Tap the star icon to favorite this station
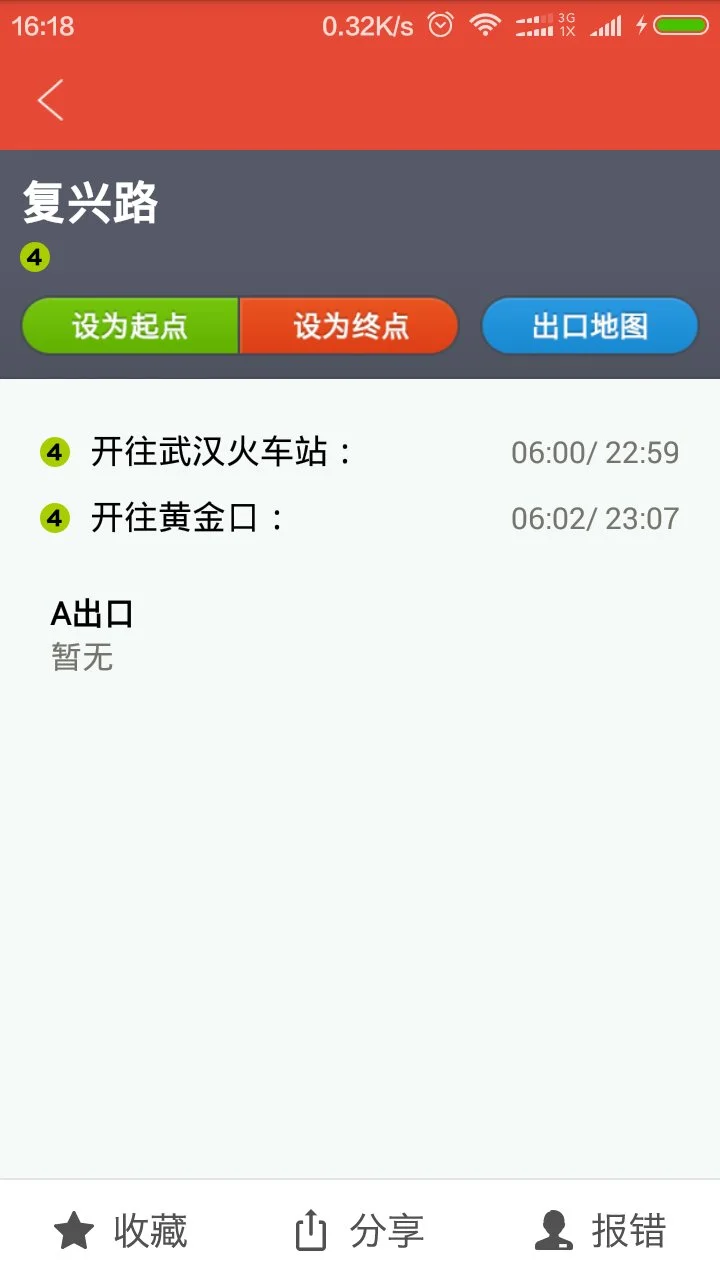 [73, 1229]
